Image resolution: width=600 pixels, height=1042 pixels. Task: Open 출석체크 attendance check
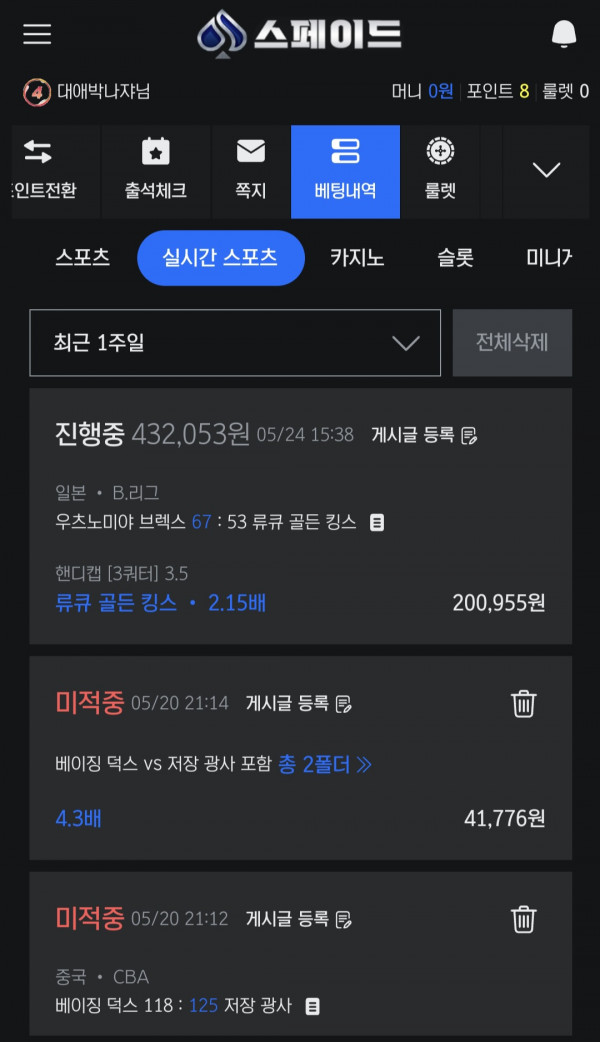[x=155, y=171]
